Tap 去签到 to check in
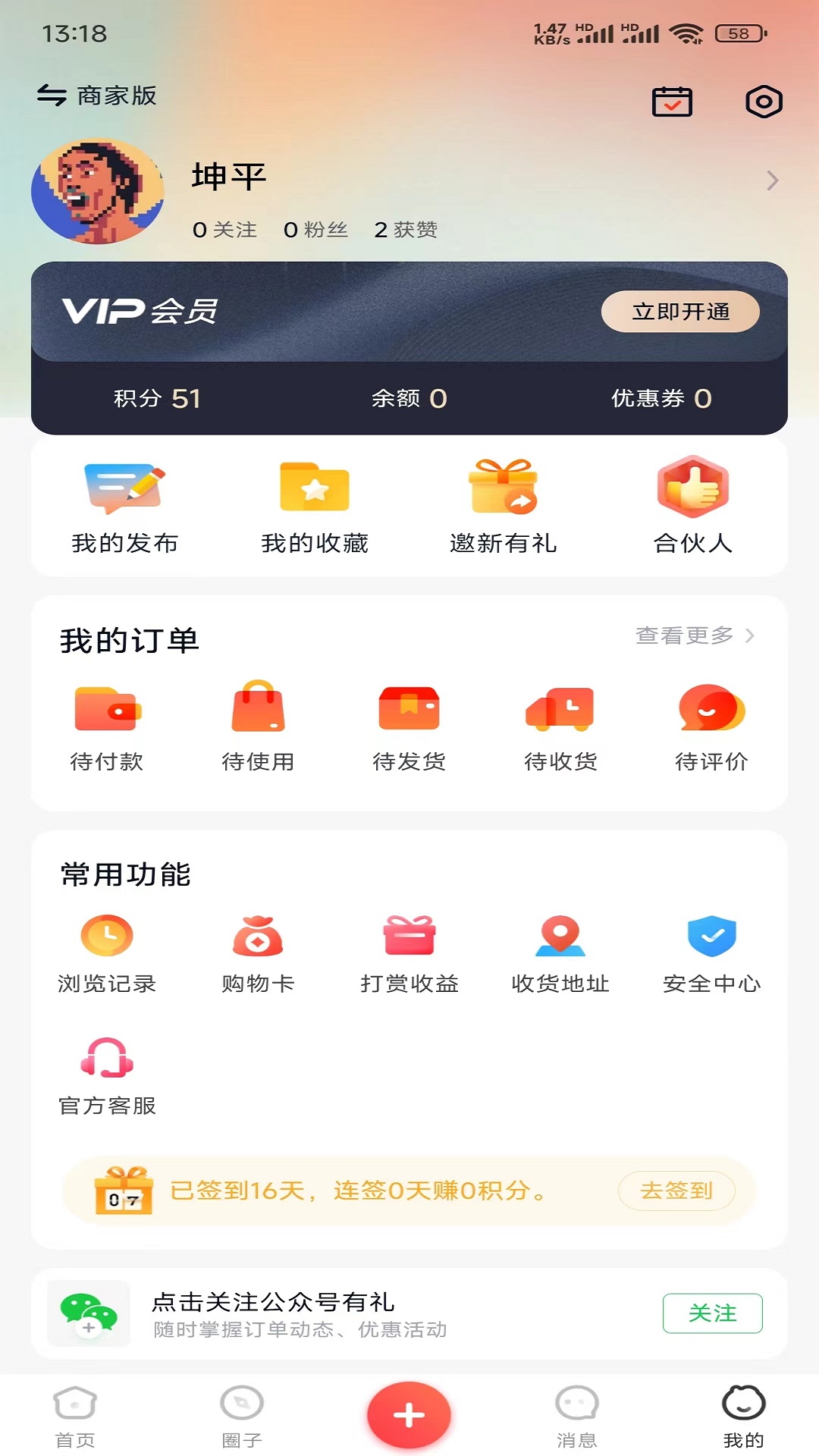The image size is (819, 1456). (x=676, y=1191)
